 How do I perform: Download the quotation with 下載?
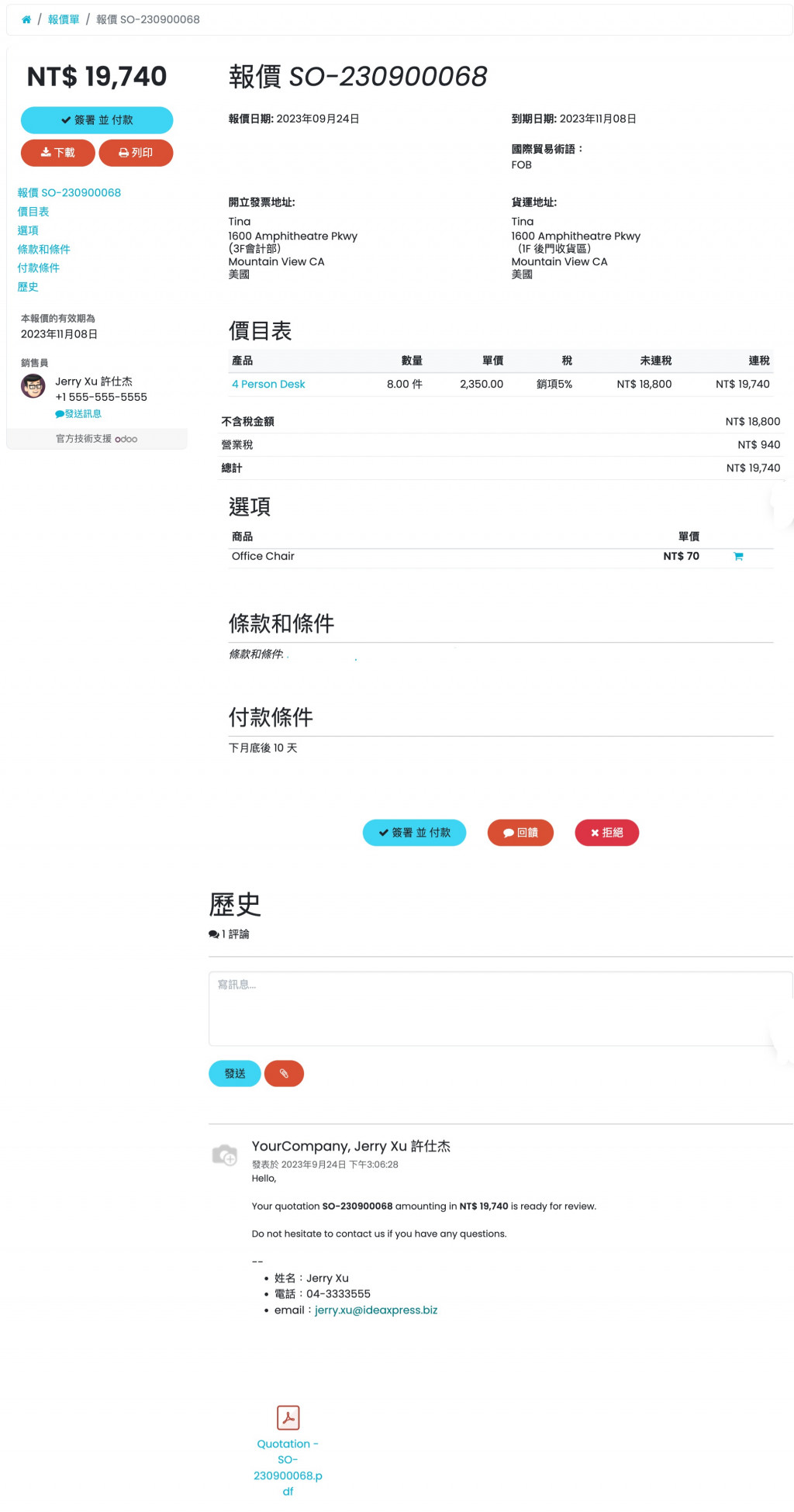58,153
